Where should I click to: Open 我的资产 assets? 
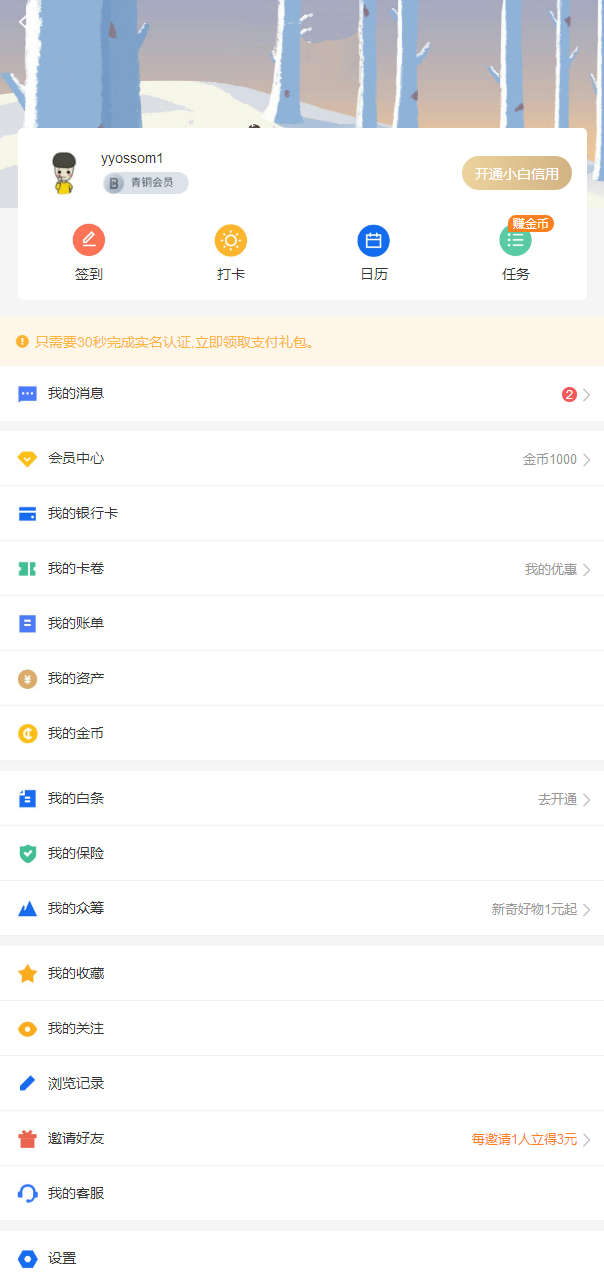click(x=301, y=679)
